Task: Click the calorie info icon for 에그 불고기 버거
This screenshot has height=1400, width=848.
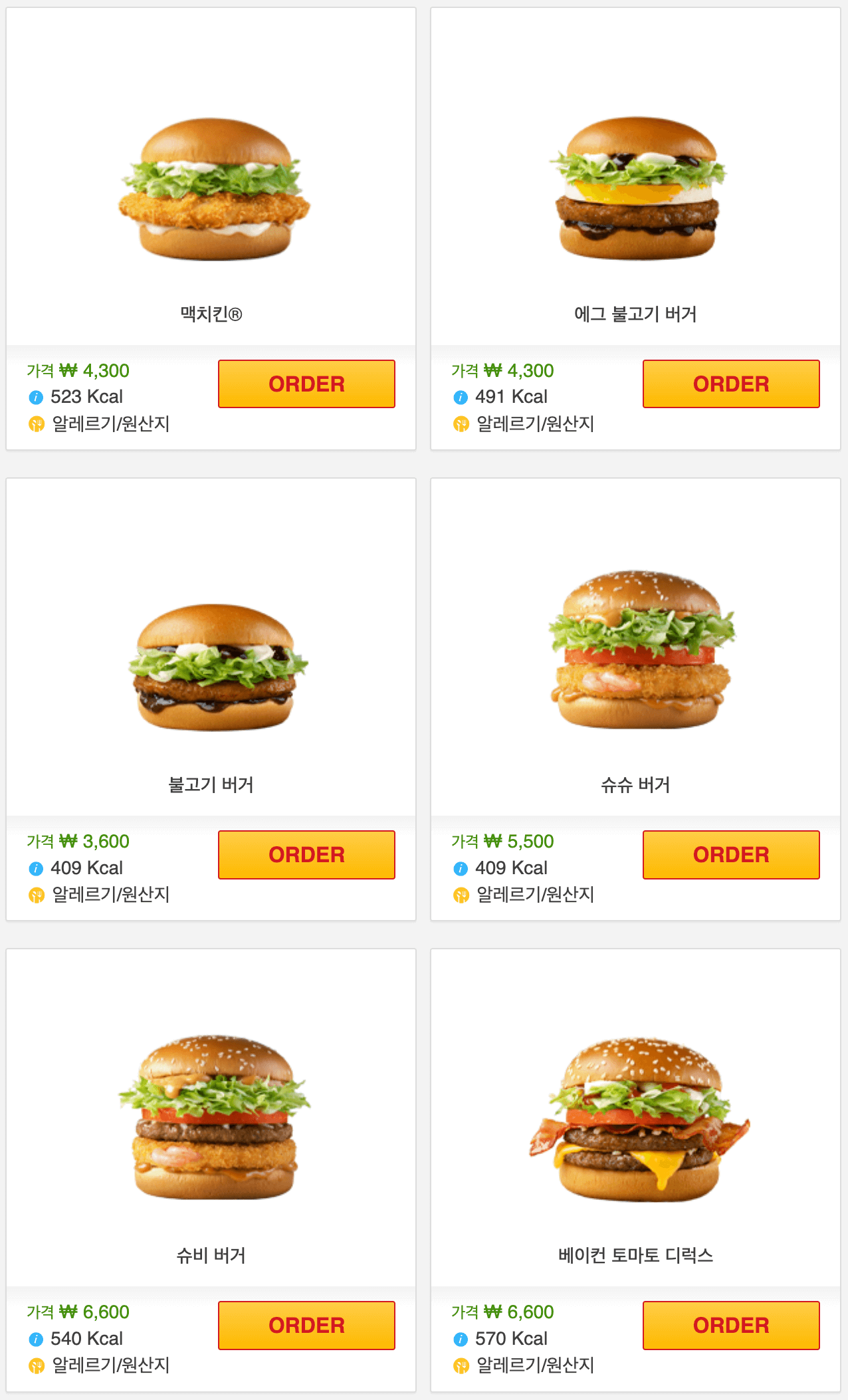Action: coord(460,397)
